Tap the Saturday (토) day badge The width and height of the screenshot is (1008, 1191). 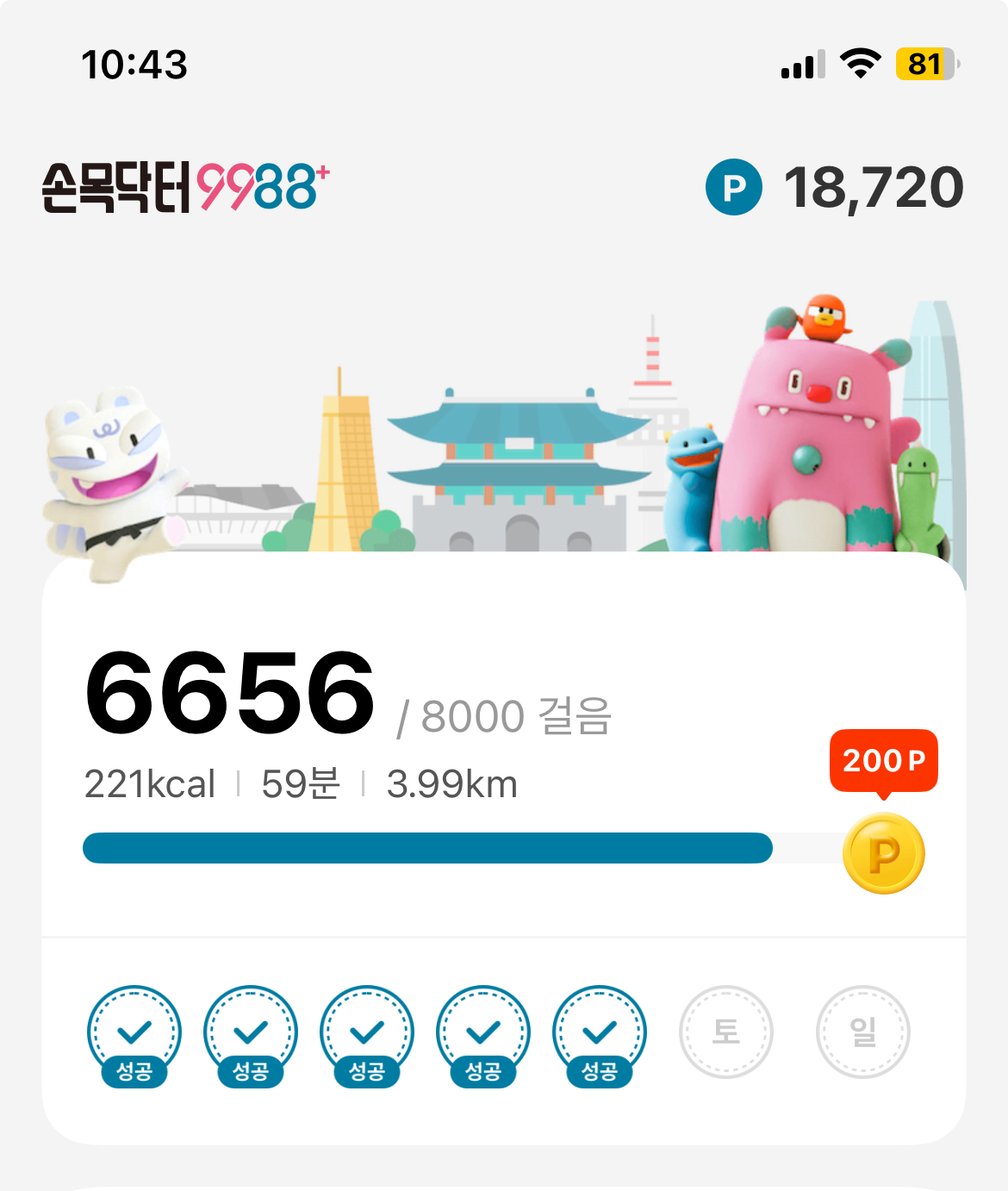[x=726, y=1032]
